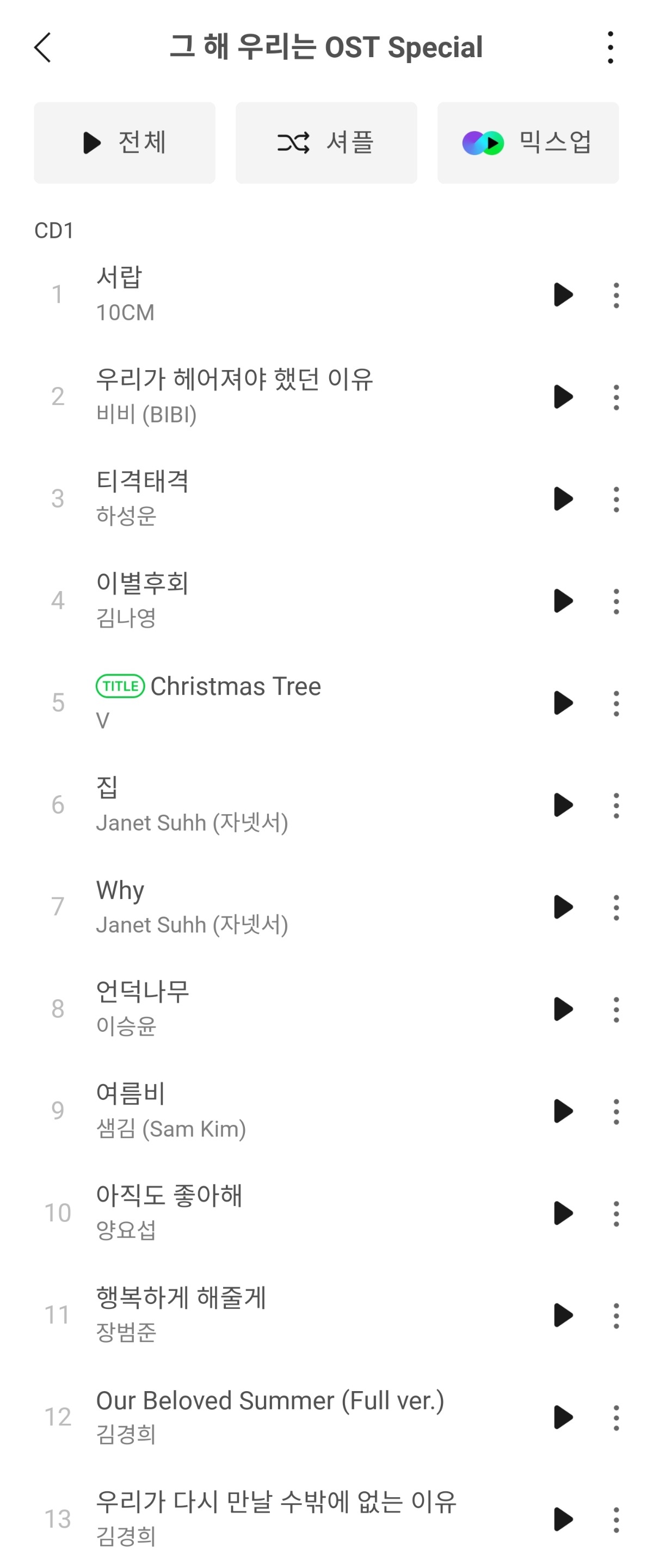This screenshot has width=653, height=1568.
Task: Open the album overflow menu in header
Action: click(610, 47)
